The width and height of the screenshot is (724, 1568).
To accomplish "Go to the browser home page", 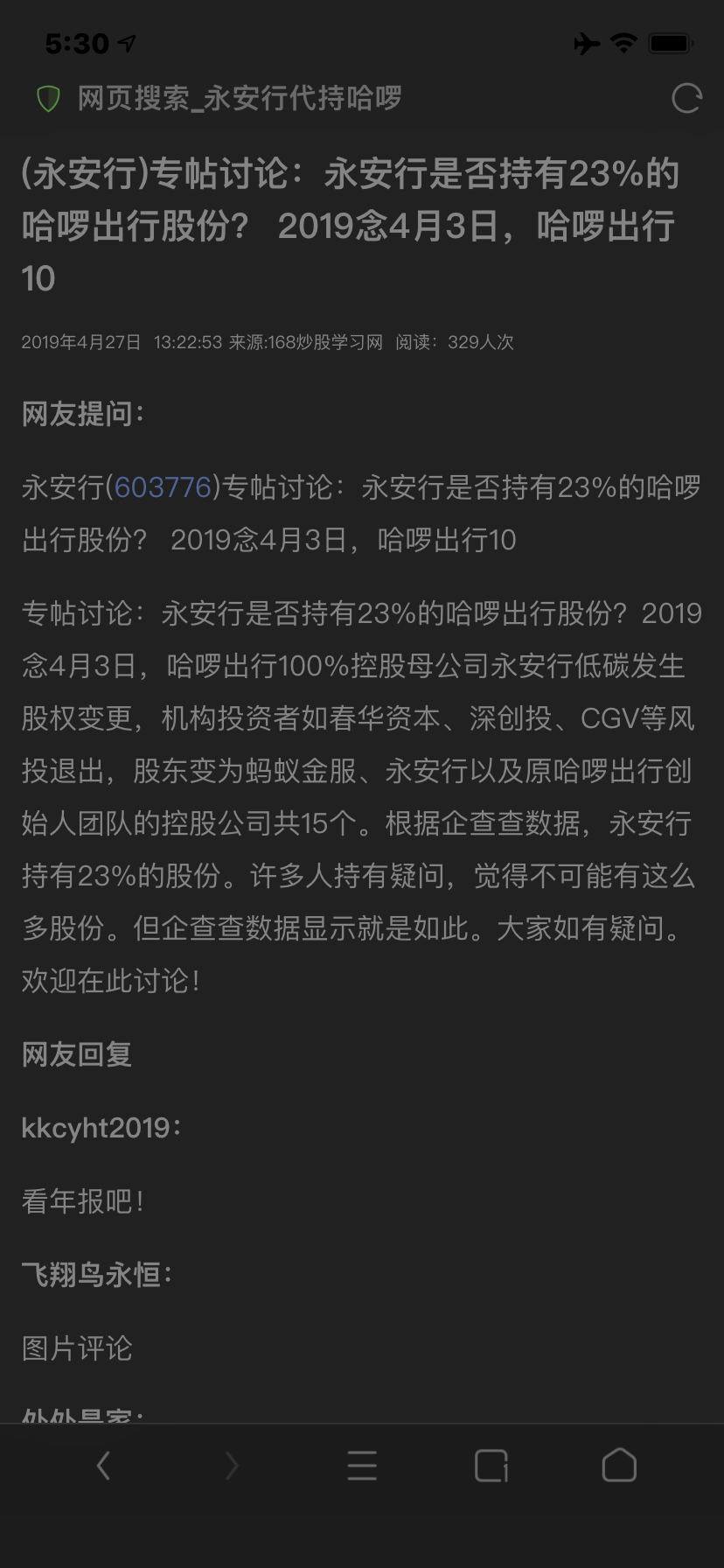I will click(x=619, y=1465).
